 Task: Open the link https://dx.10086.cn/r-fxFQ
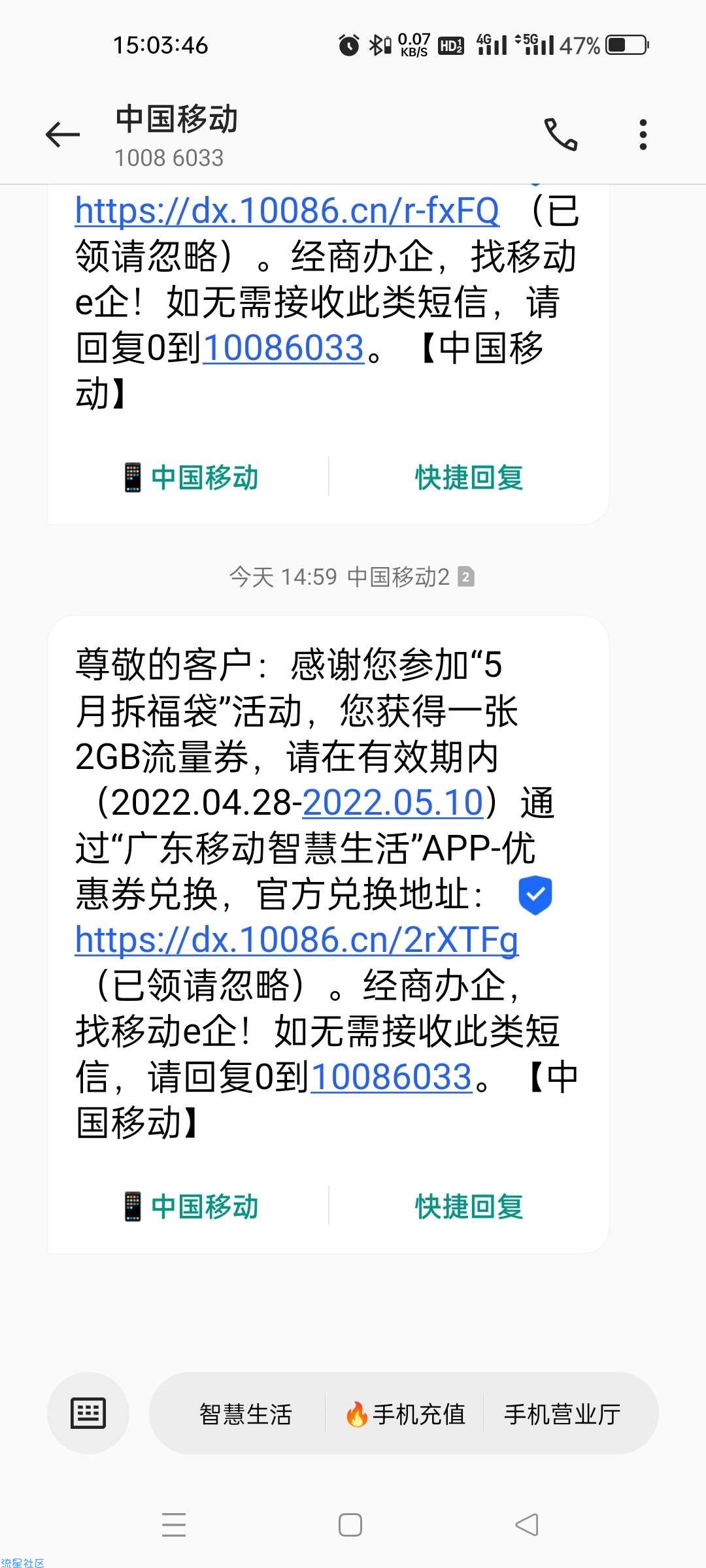click(287, 211)
